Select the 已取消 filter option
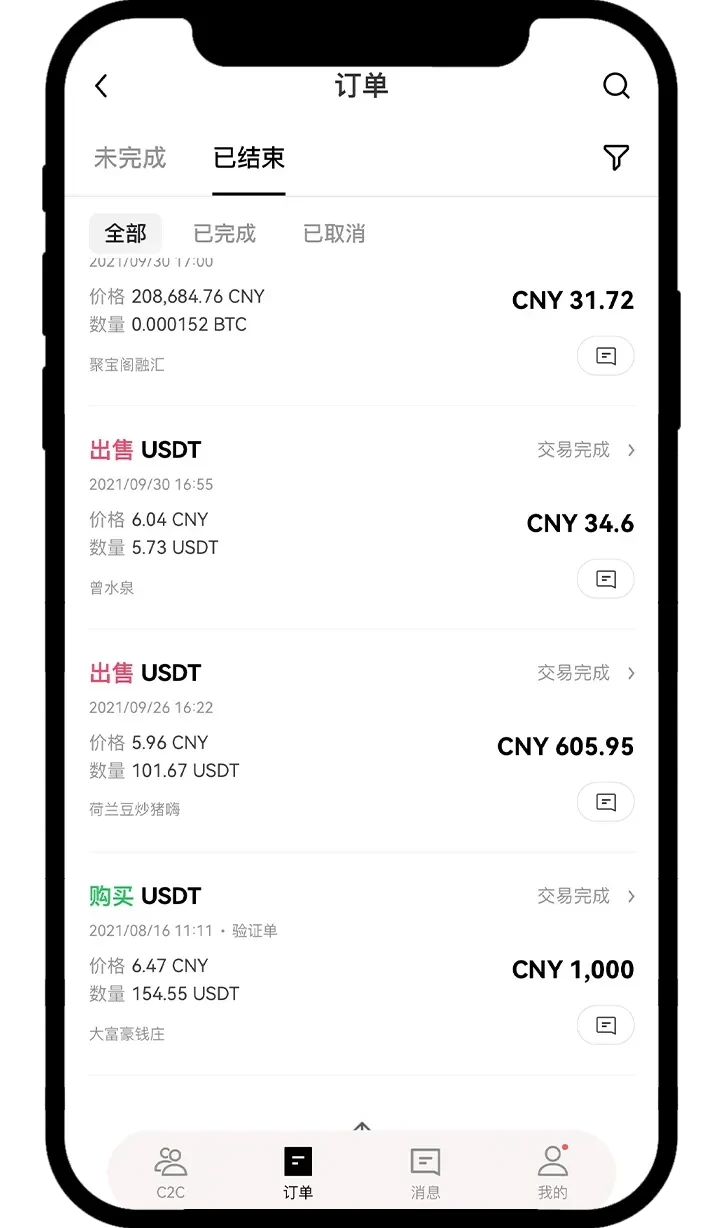723x1228 pixels. point(333,233)
